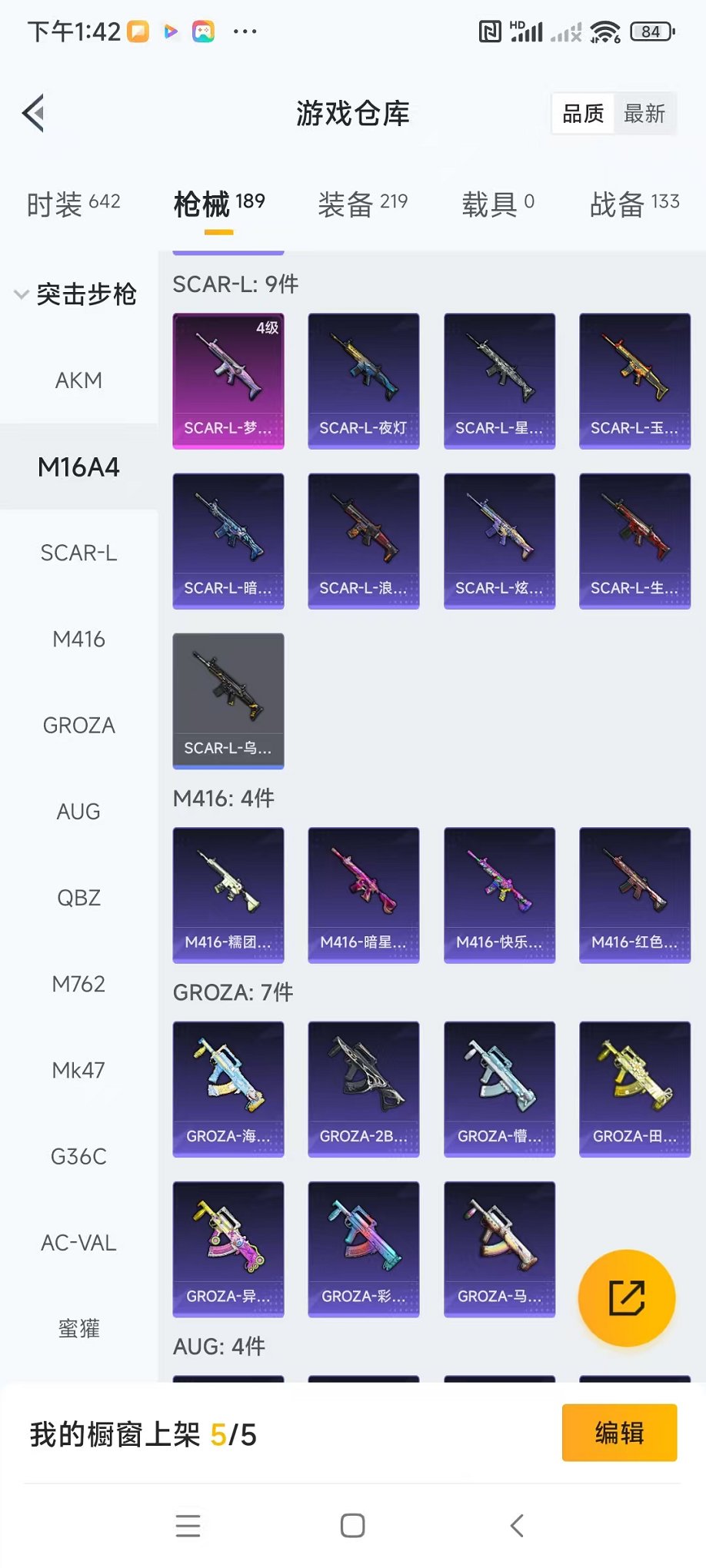Tap the orange floating share button
The image size is (706, 1568).
click(x=627, y=1298)
